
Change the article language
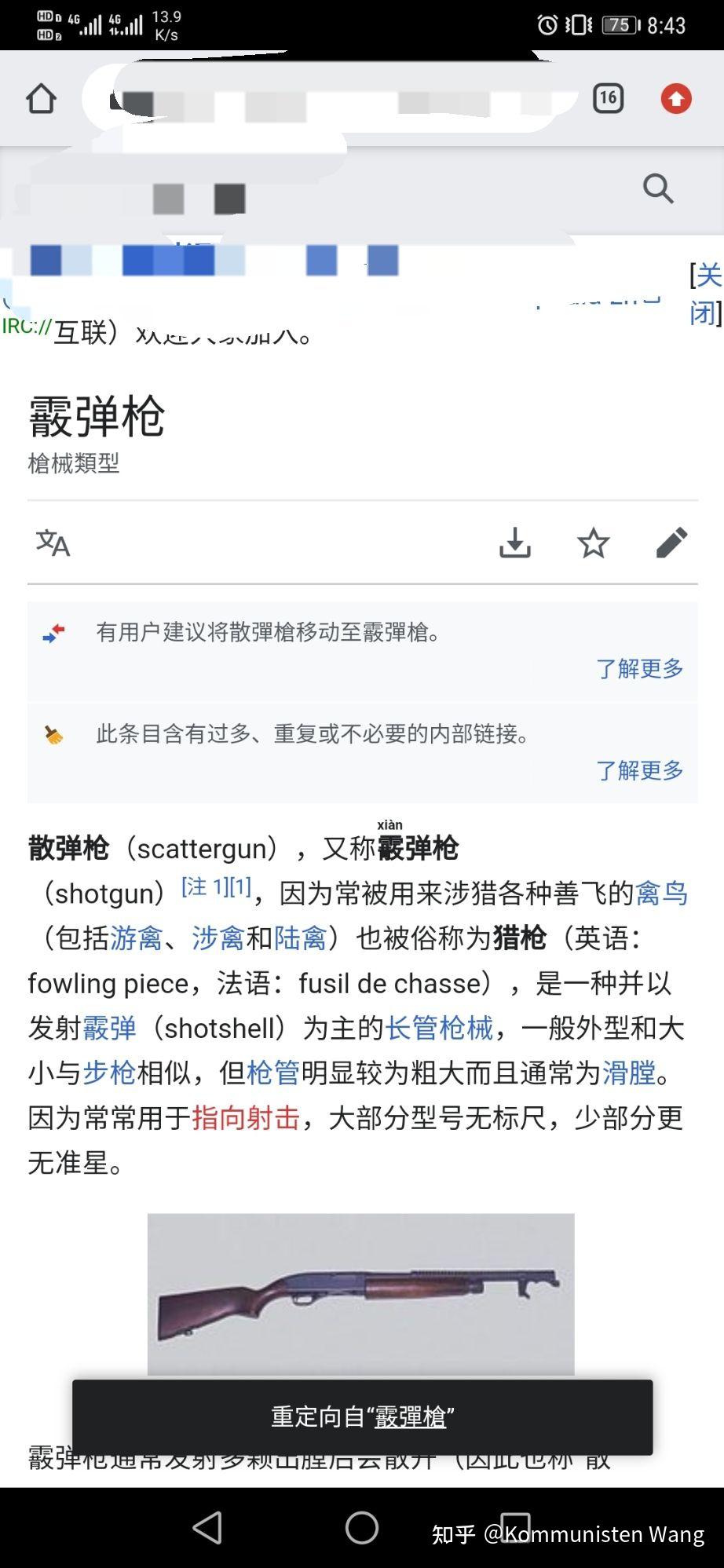point(53,543)
